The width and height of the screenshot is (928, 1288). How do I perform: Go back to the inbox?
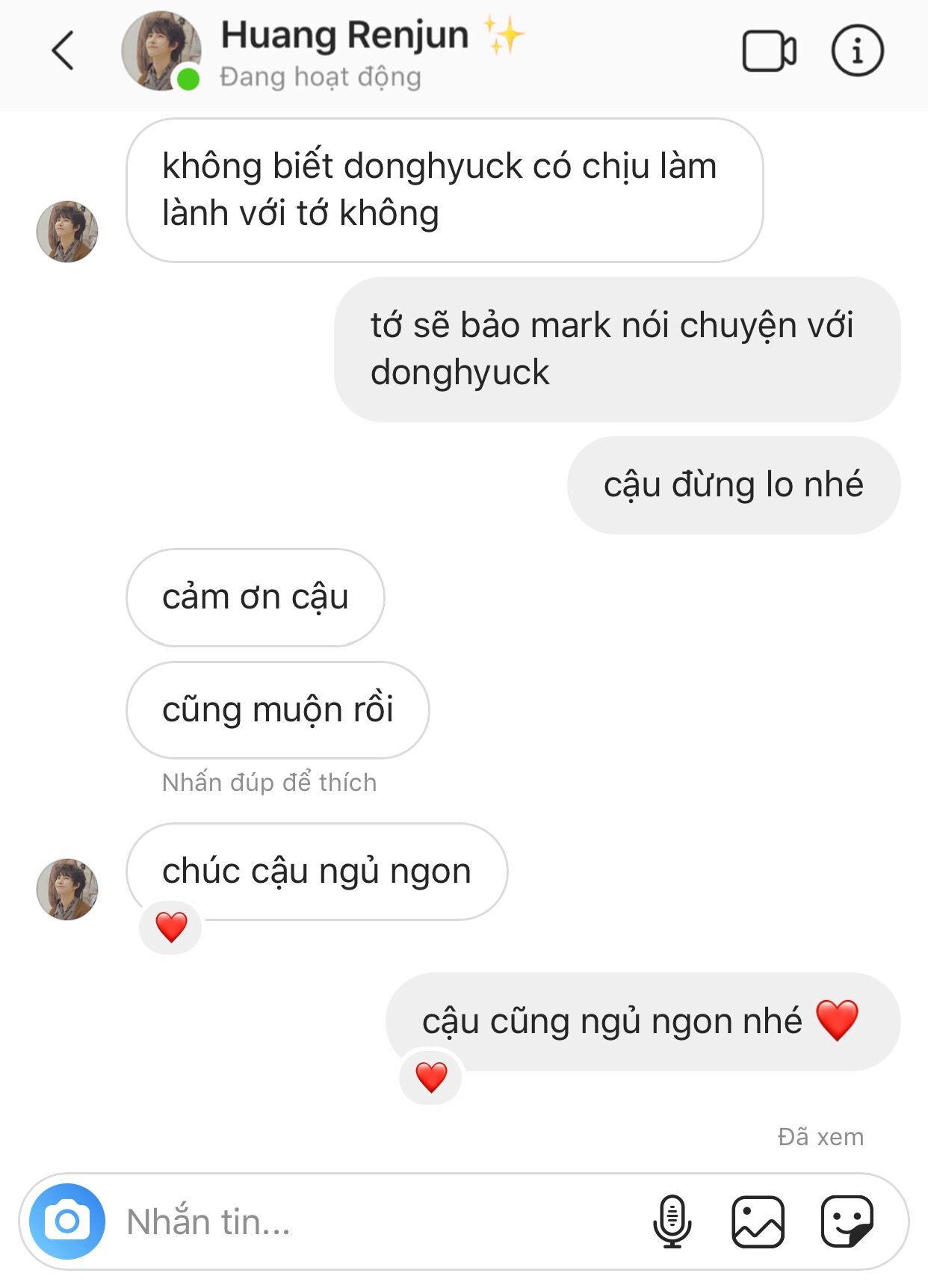[x=64, y=51]
